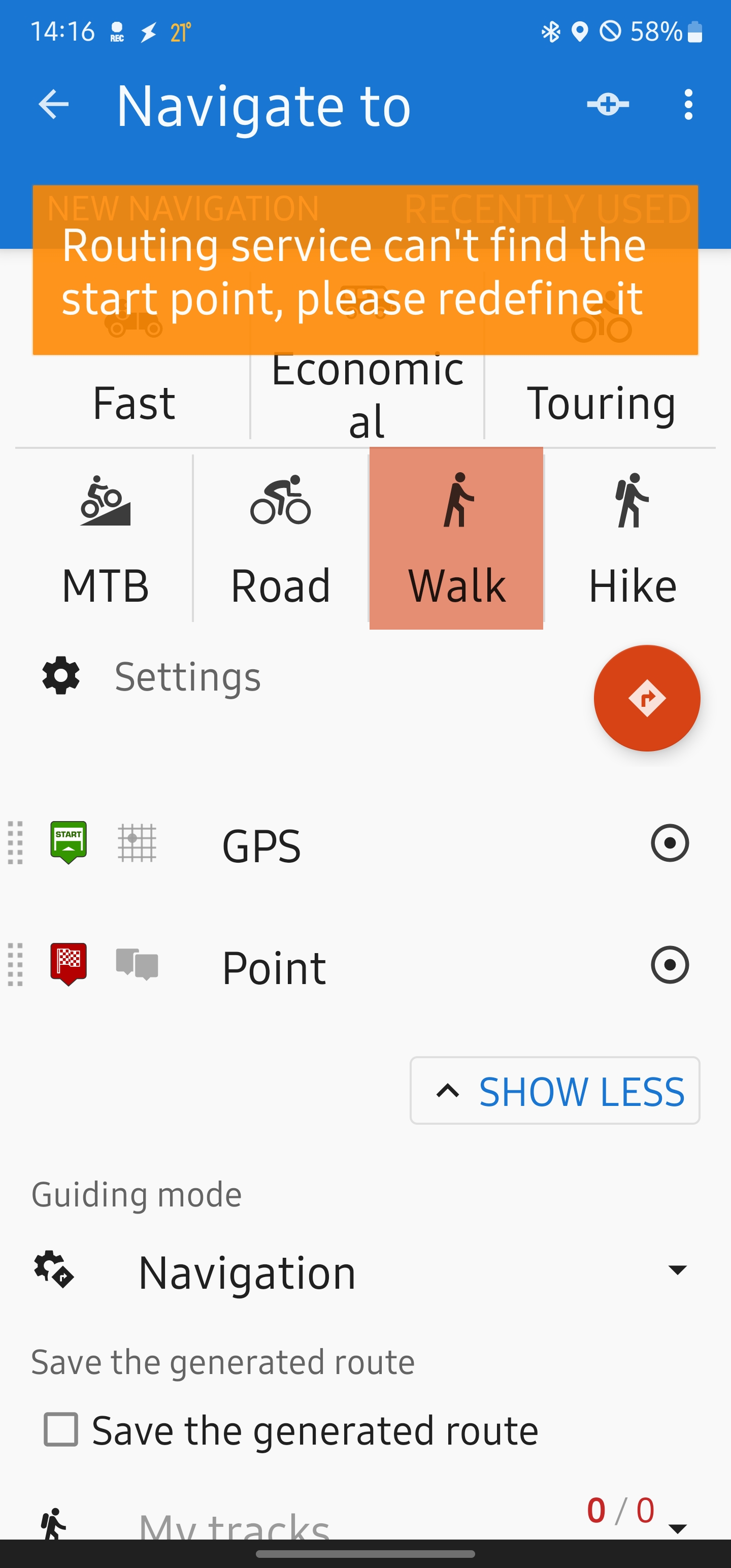Choose the Hike profile
The width and height of the screenshot is (731, 1568).
pyautogui.click(x=632, y=539)
